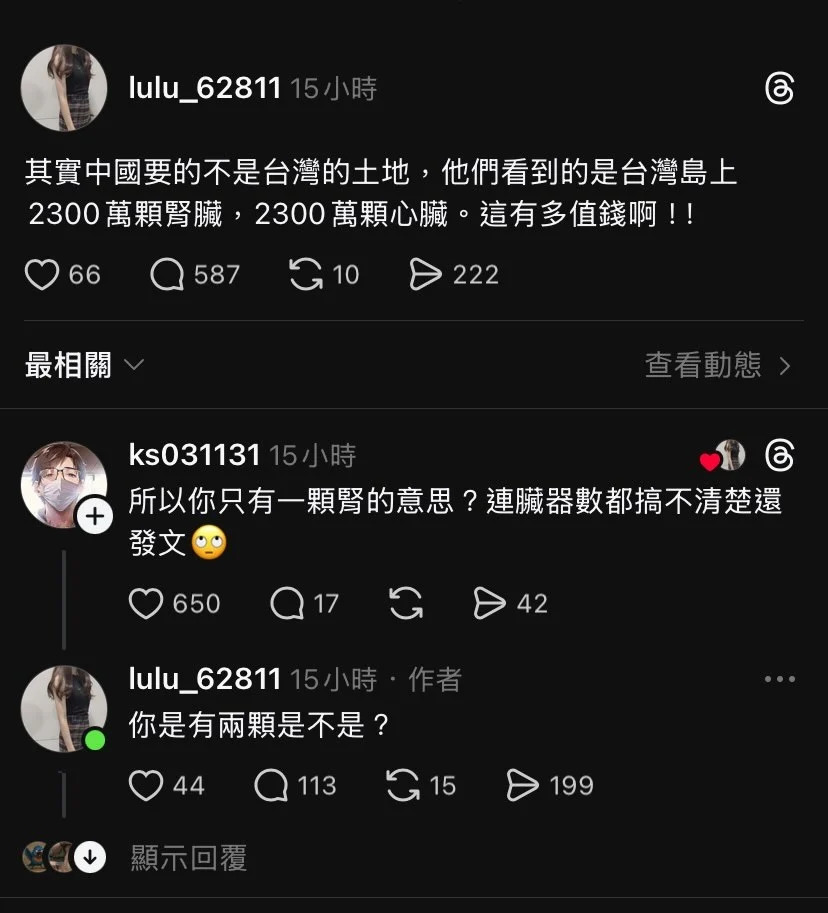Repost the comment by ks031131
Viewport: 828px width, 913px height.
(405, 604)
